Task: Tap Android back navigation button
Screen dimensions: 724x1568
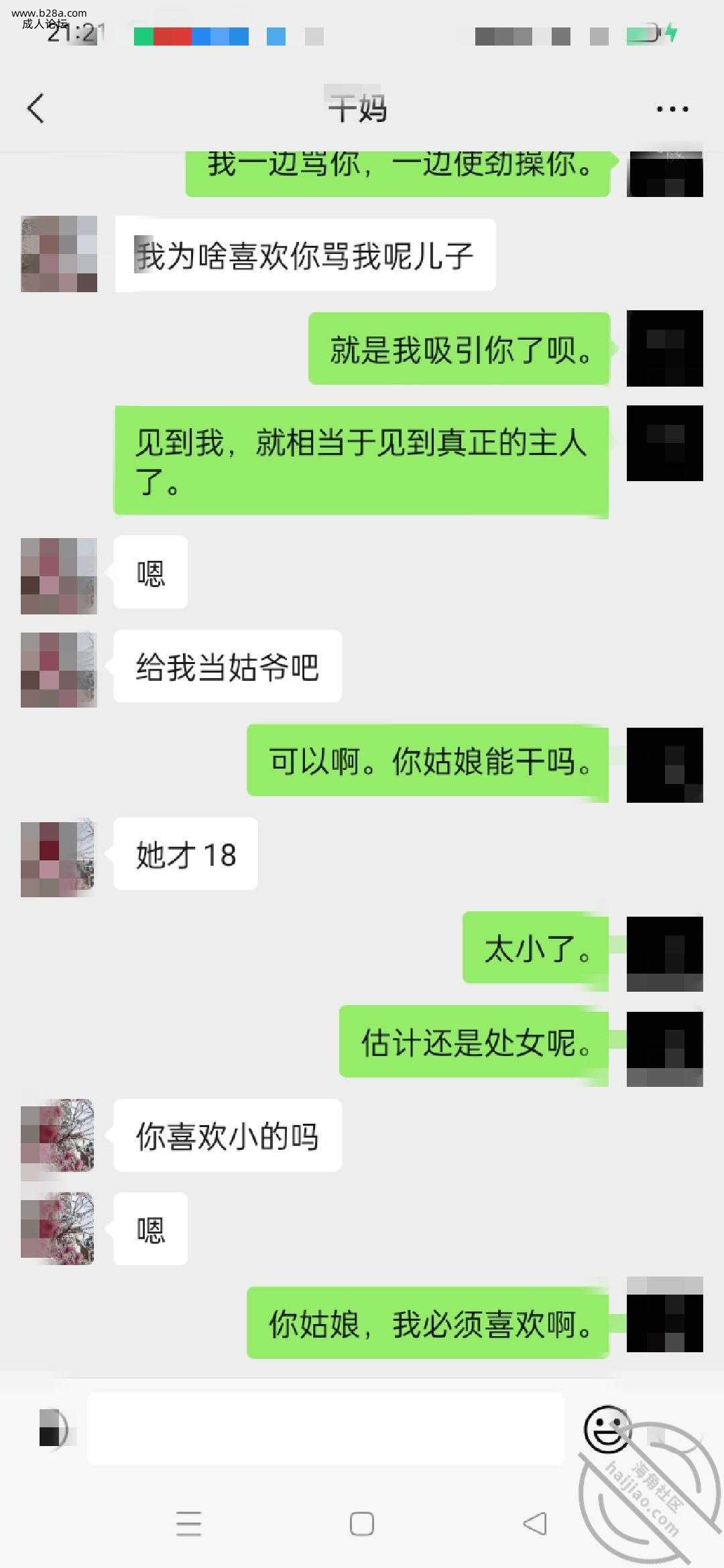Action: click(534, 1524)
